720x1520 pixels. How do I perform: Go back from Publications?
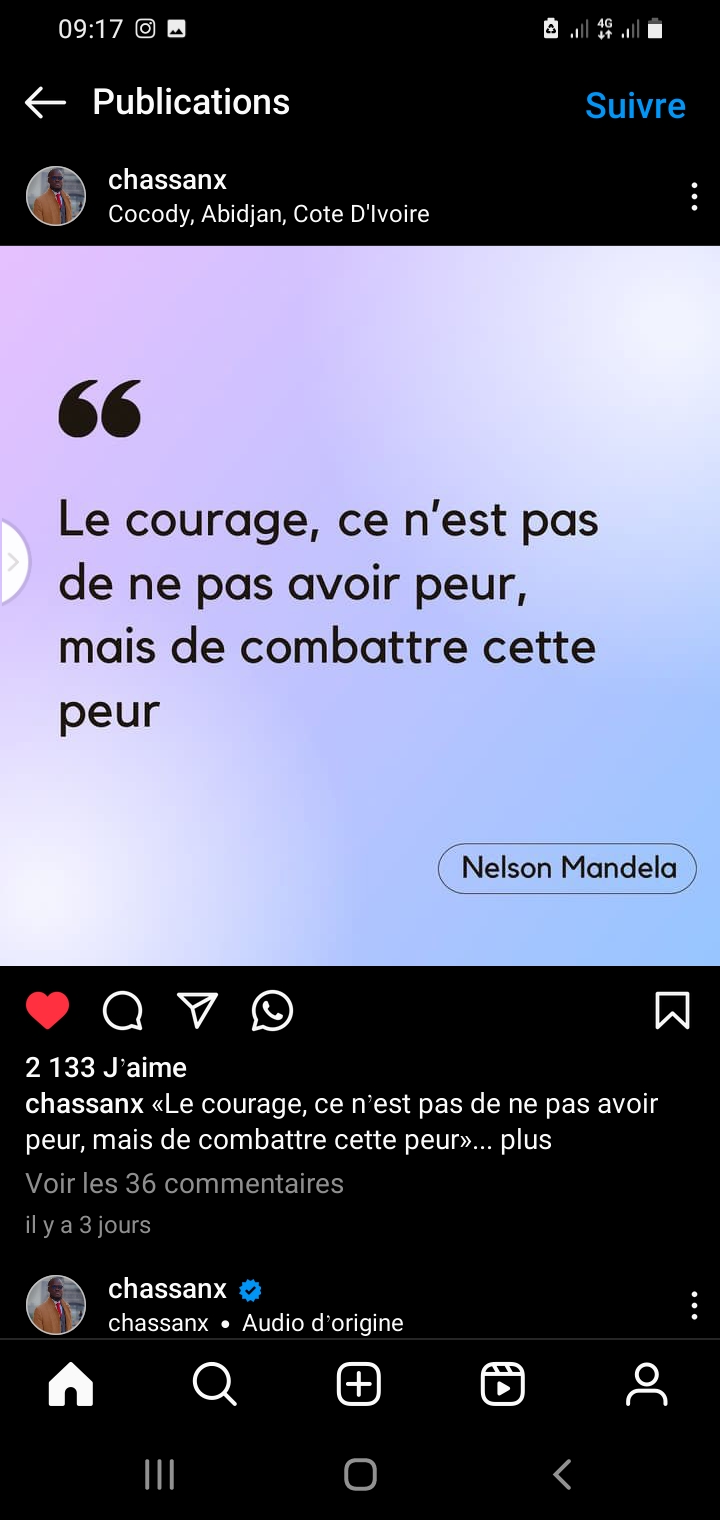click(x=45, y=102)
